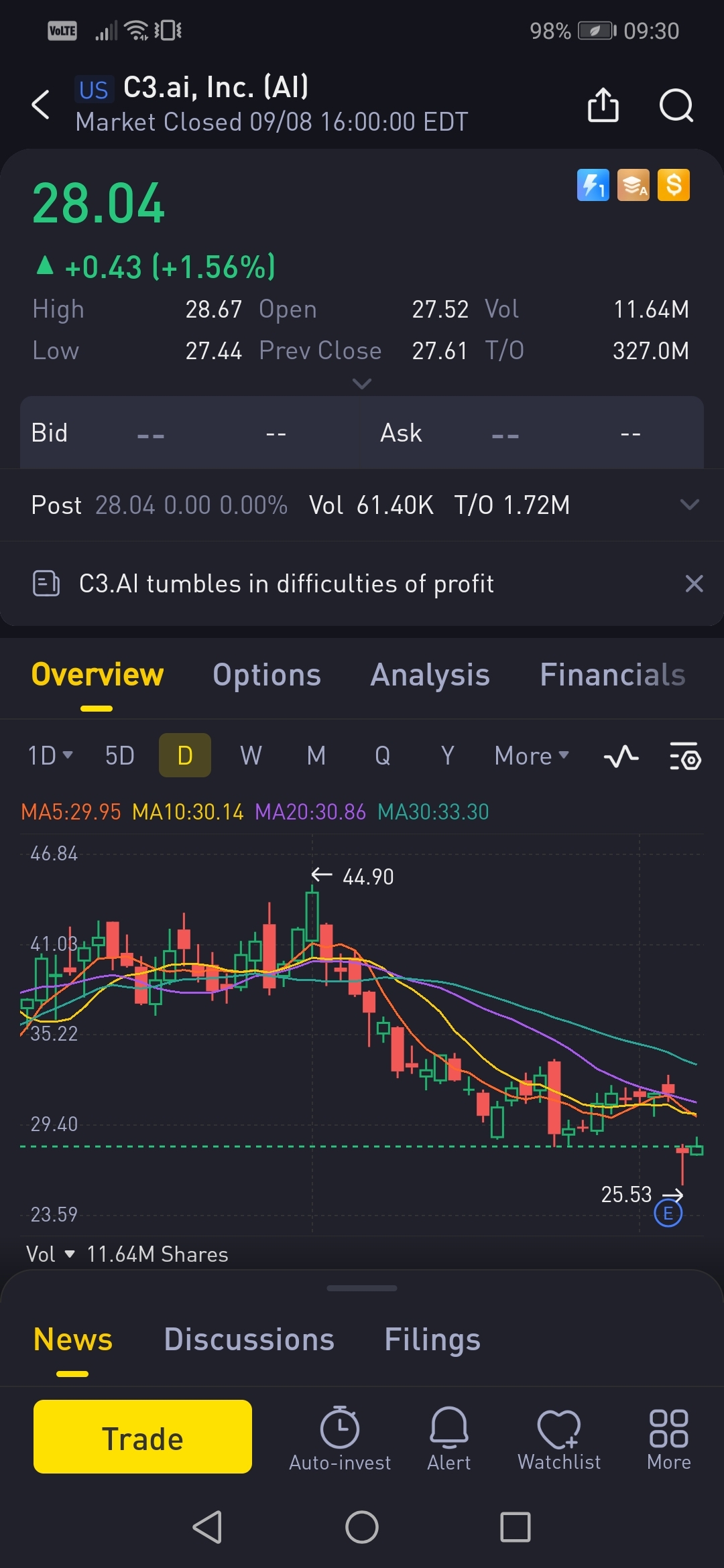Switch to the Analysis tab
The image size is (724, 1568).
[x=430, y=675]
